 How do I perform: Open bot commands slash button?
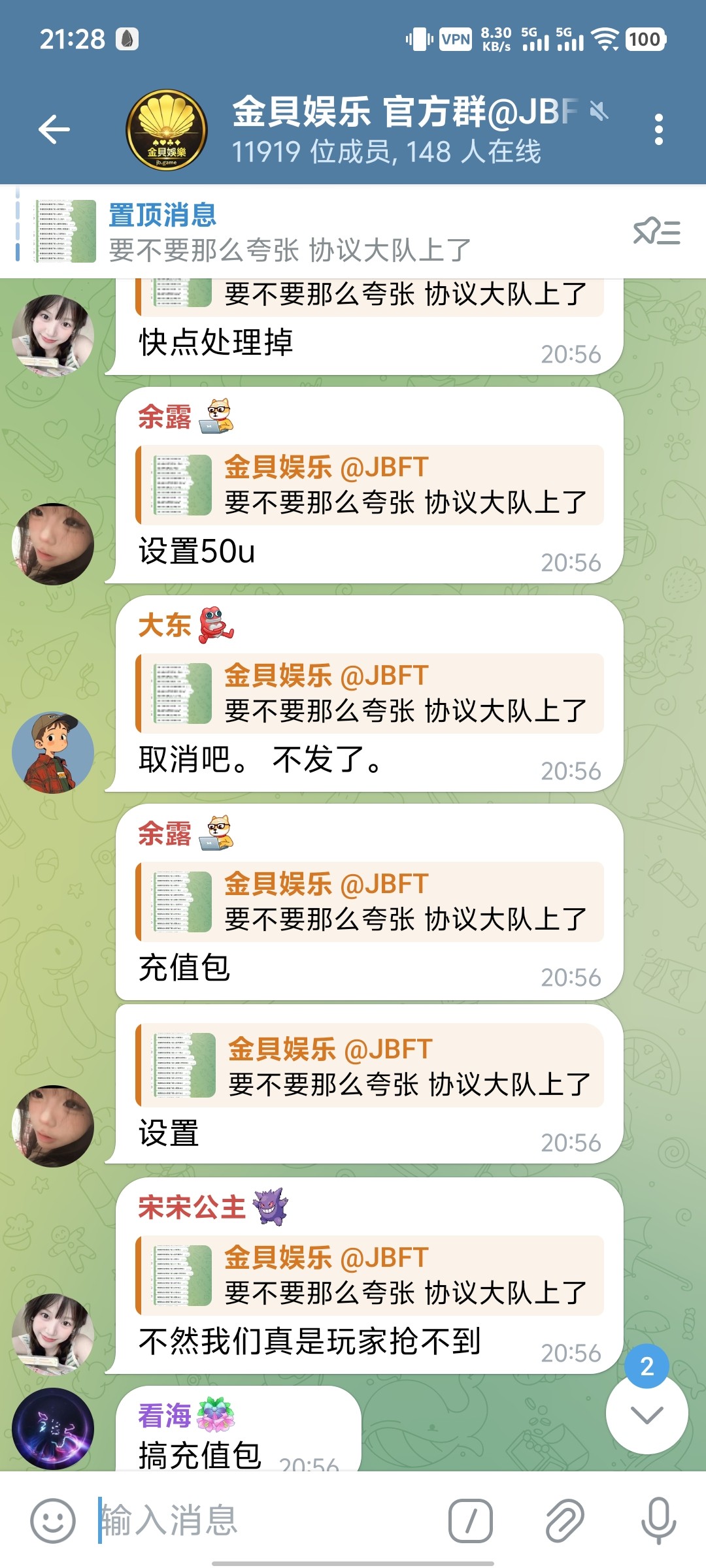pos(470,1520)
